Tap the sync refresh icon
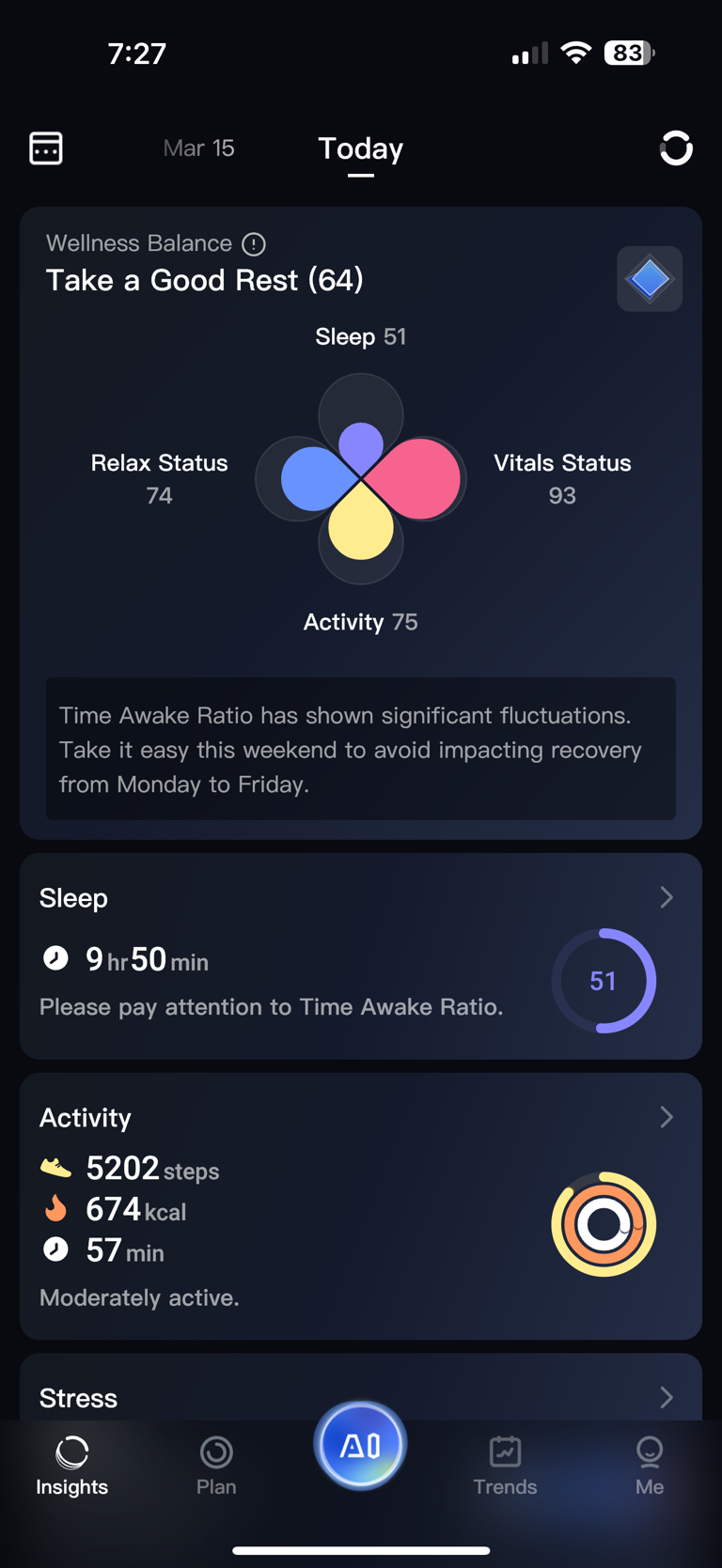Screen dimensions: 722x1568 coord(675,147)
